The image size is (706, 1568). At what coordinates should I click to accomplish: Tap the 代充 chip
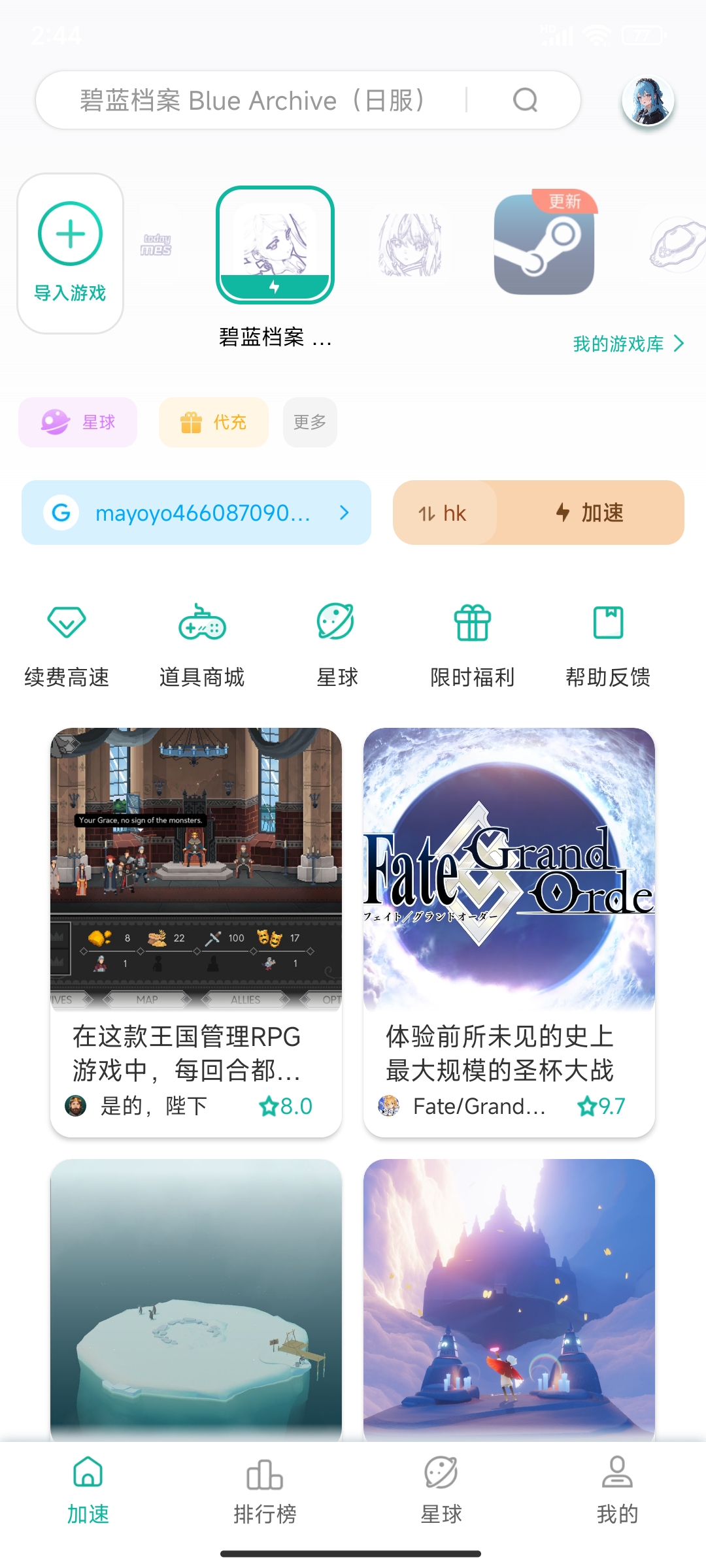click(x=214, y=422)
